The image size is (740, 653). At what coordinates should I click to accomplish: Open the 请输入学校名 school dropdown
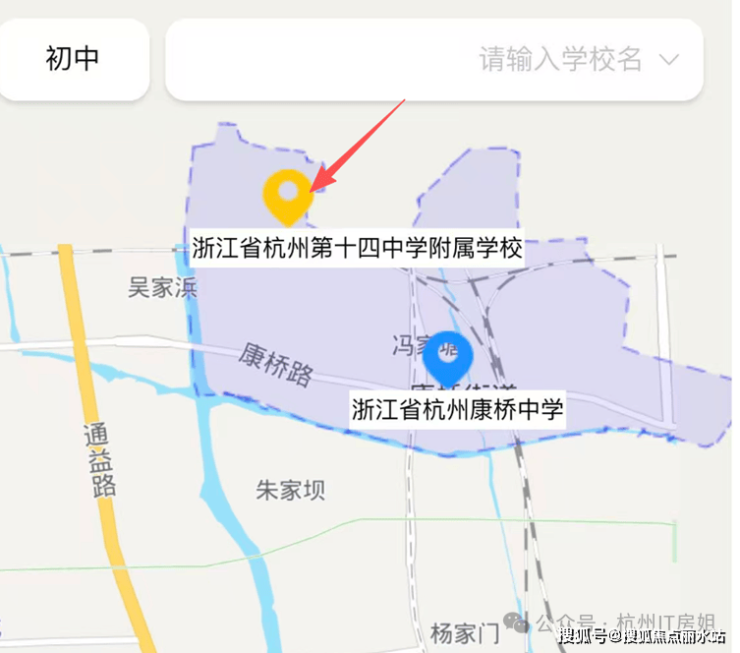434,59
